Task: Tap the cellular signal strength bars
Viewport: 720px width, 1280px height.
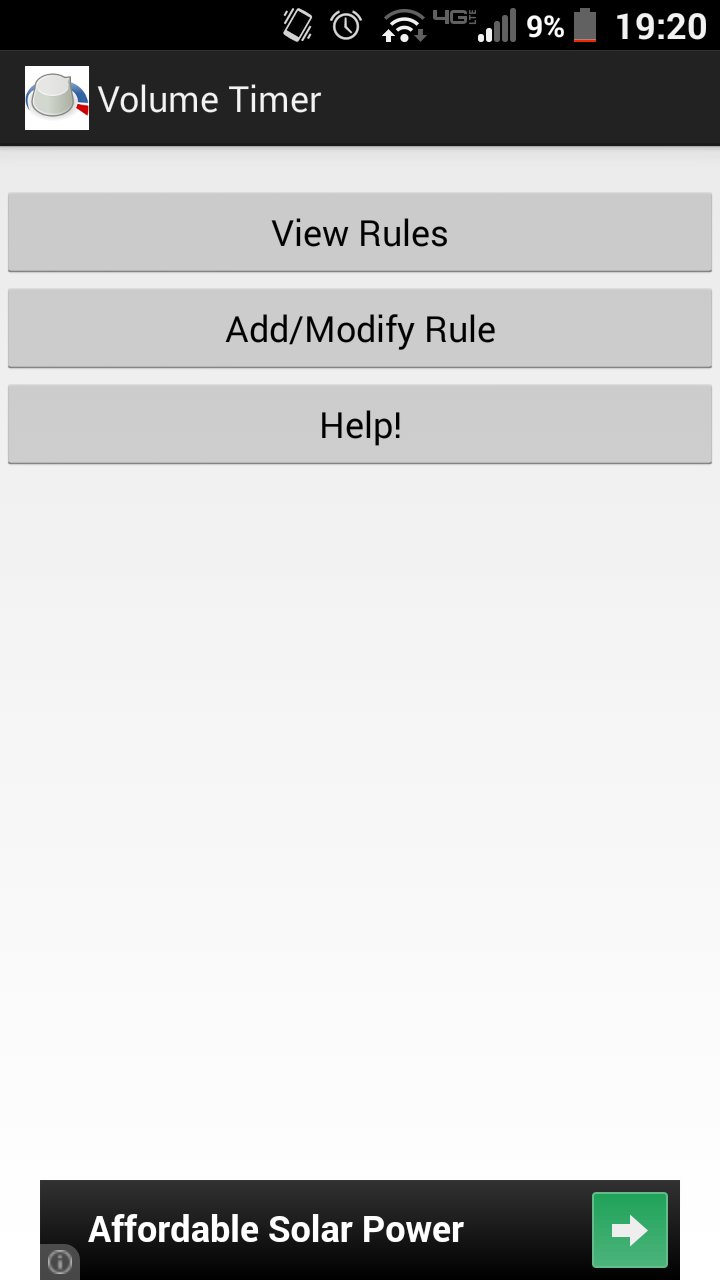Action: click(x=497, y=25)
